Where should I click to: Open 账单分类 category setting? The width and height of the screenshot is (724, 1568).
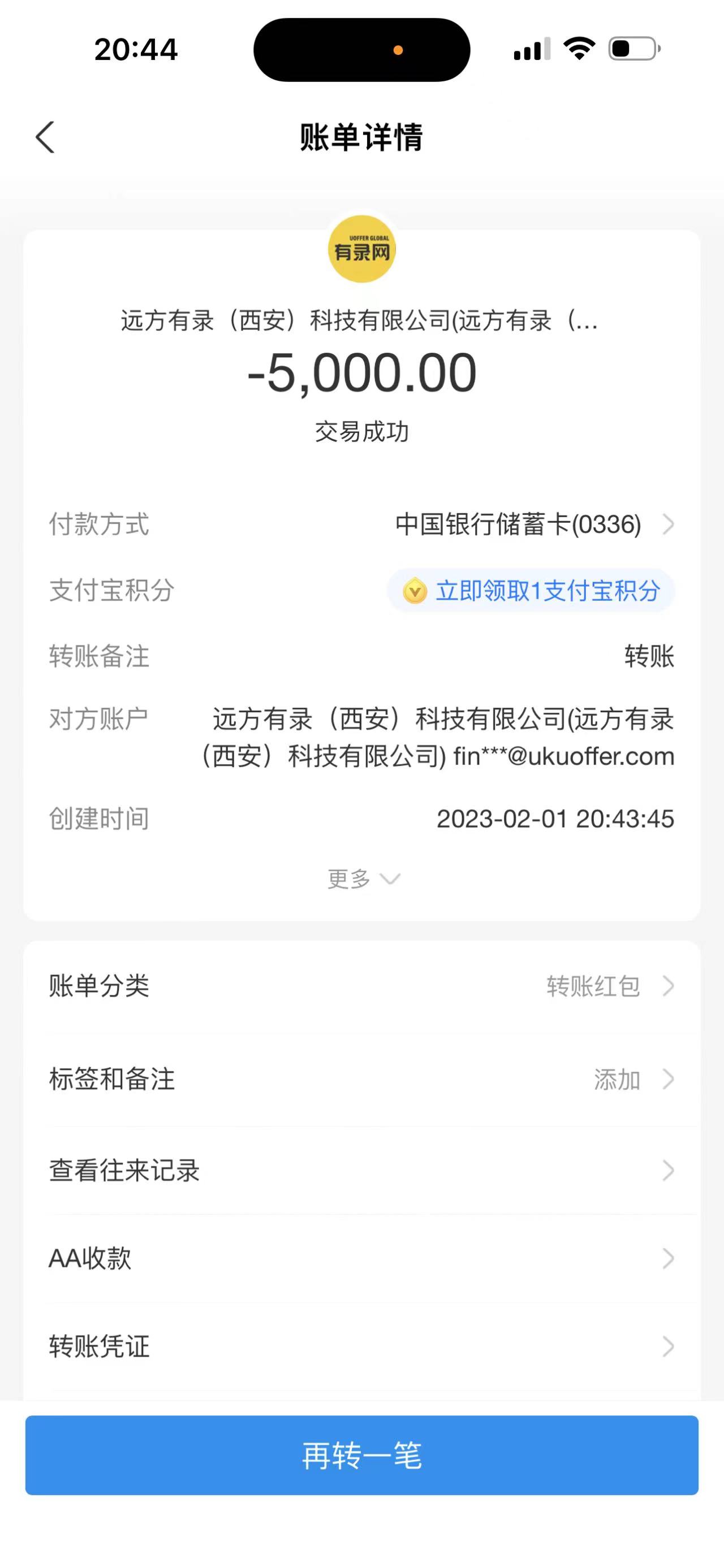(x=361, y=985)
